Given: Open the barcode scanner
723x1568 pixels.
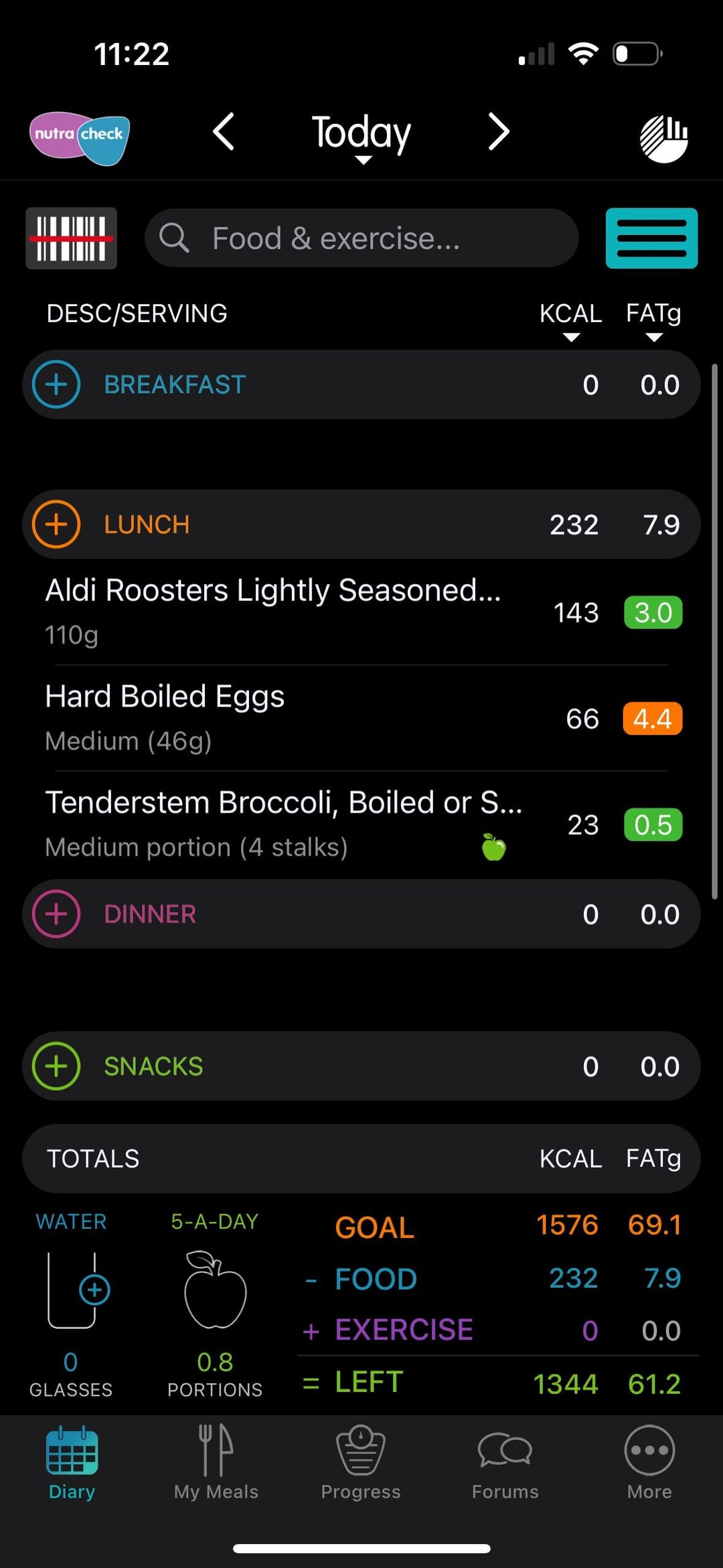Looking at the screenshot, I should pyautogui.click(x=71, y=238).
